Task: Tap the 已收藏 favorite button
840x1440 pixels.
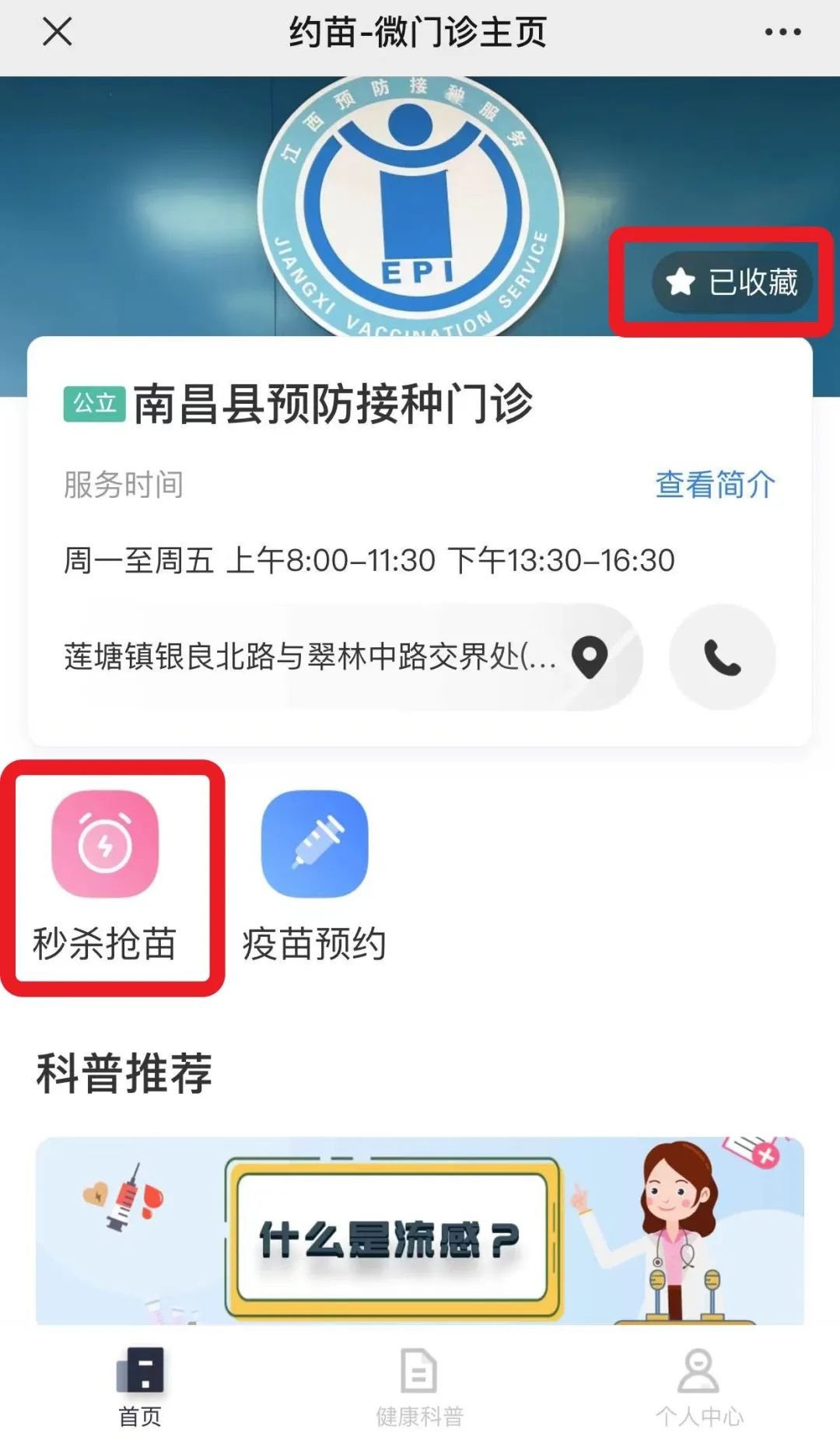Action: click(x=733, y=282)
